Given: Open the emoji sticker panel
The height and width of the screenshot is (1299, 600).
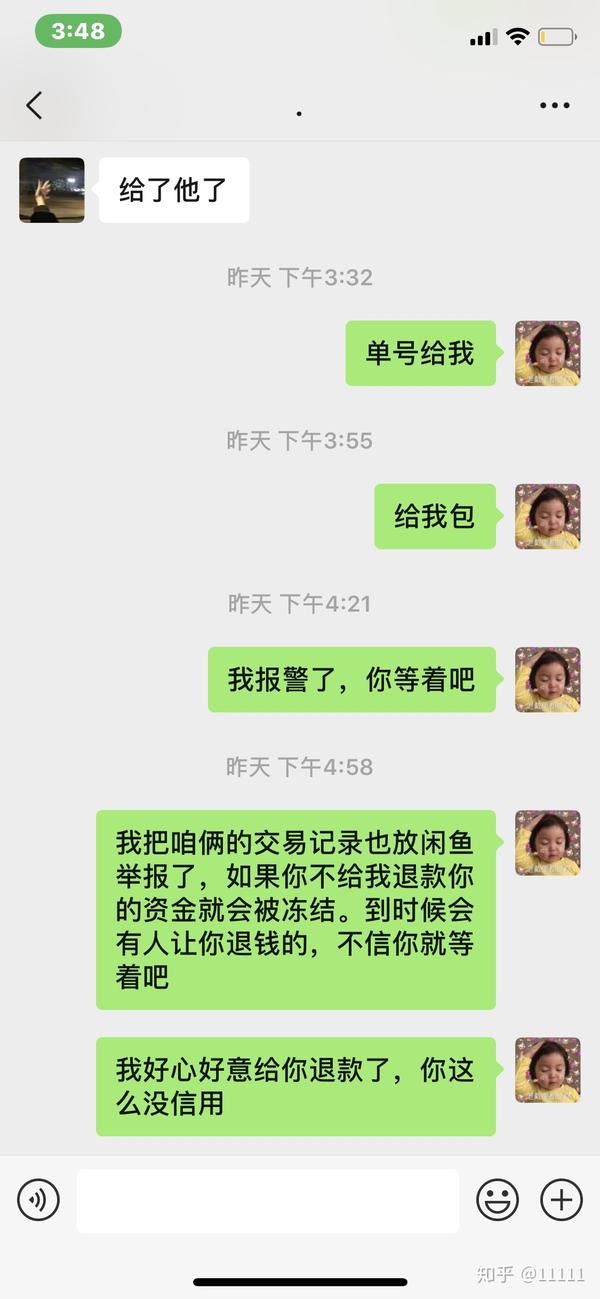Looking at the screenshot, I should [x=497, y=1199].
